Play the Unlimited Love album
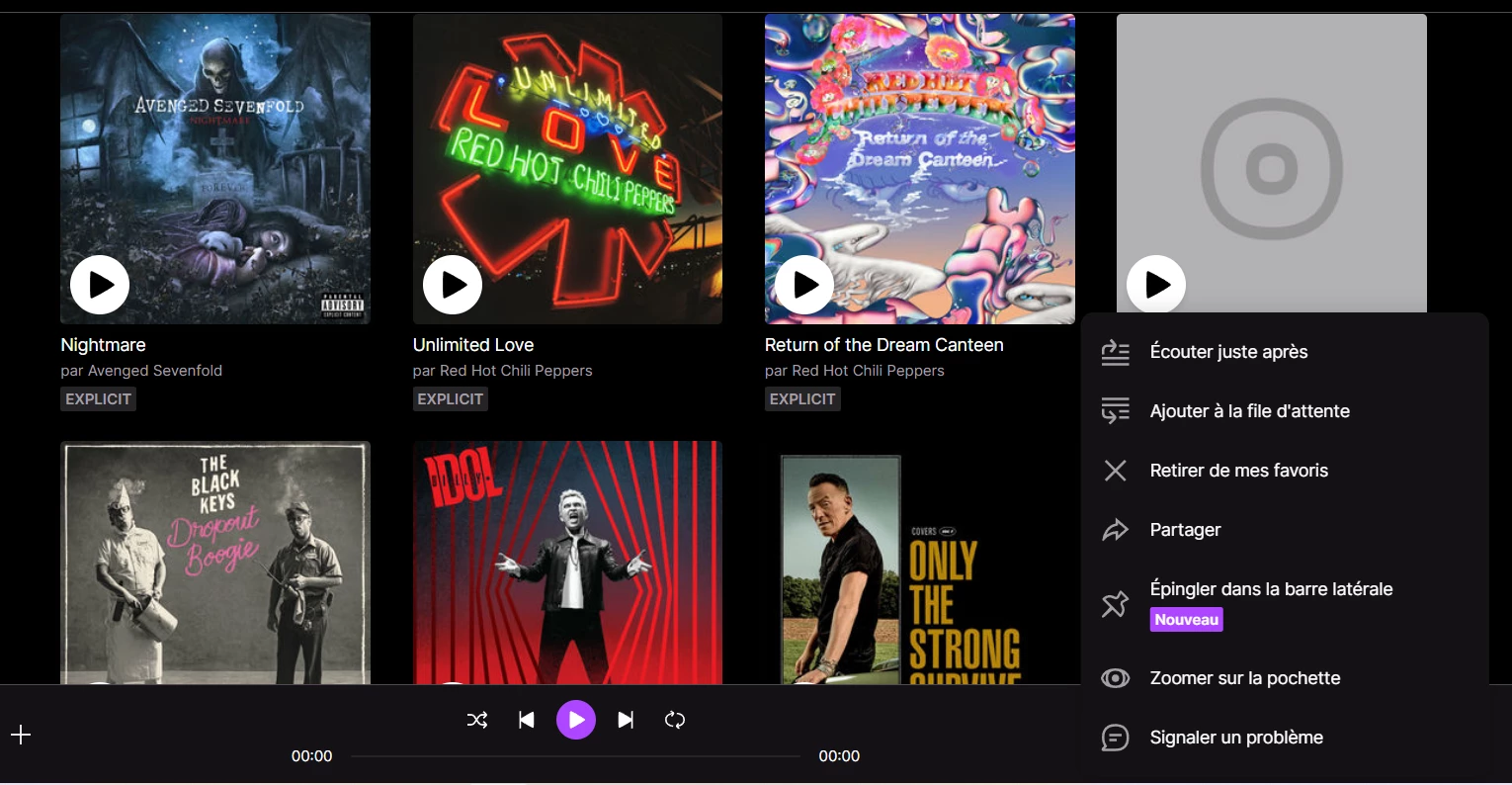 pos(453,285)
